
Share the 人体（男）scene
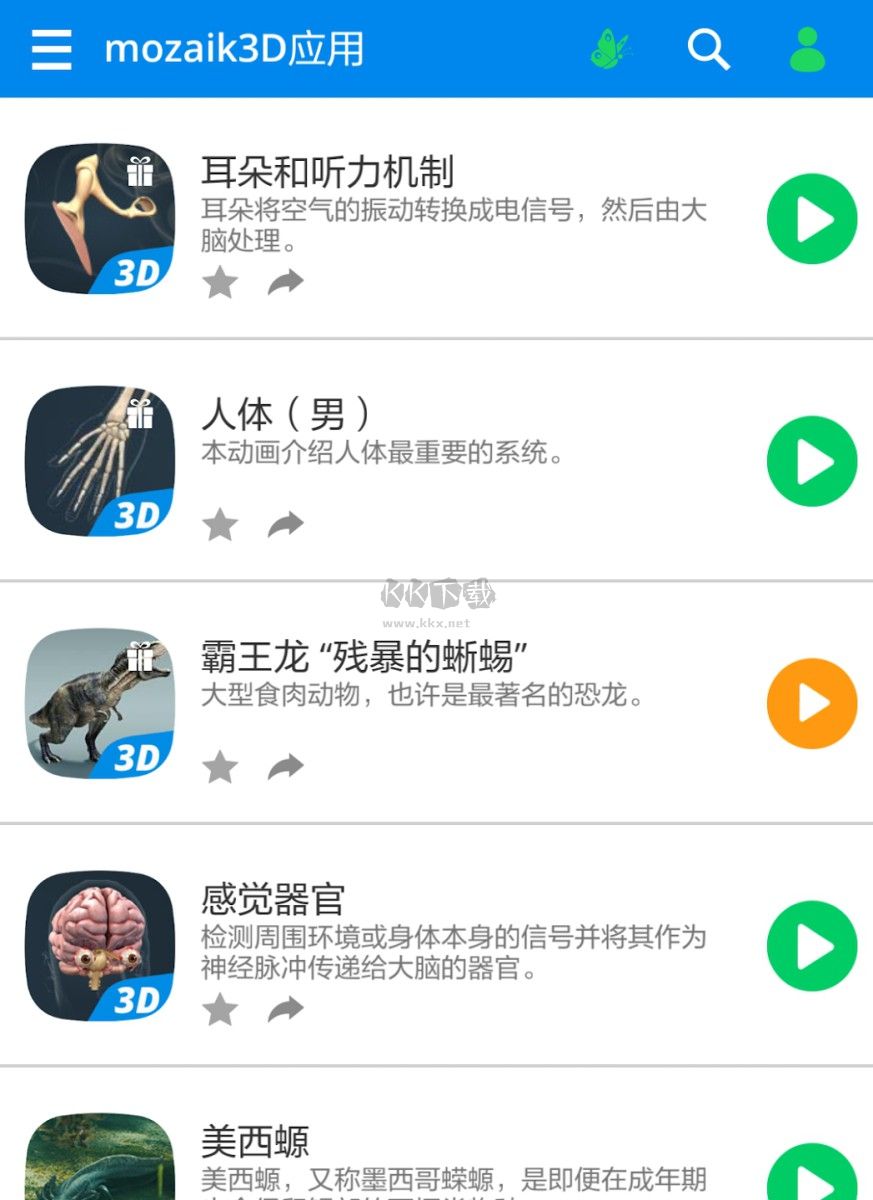click(x=286, y=524)
